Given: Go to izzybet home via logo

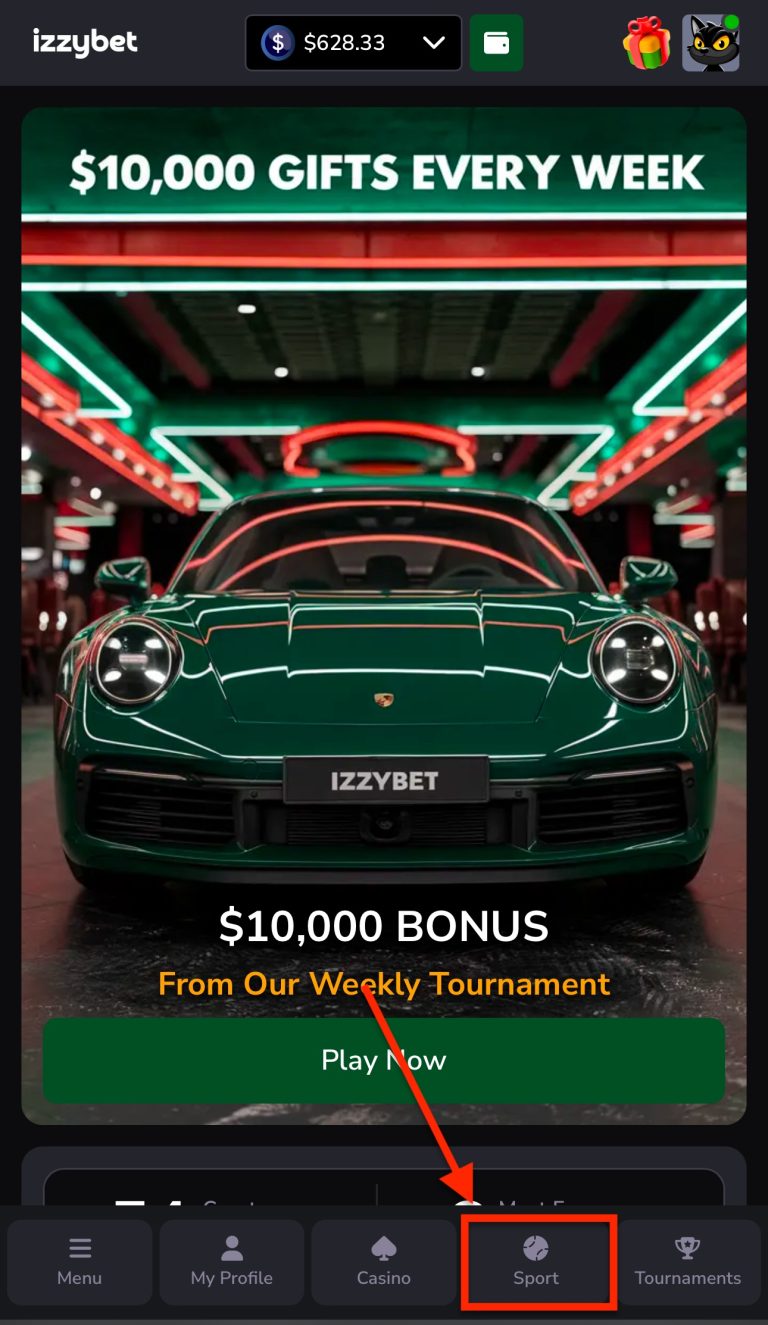Looking at the screenshot, I should click(85, 42).
